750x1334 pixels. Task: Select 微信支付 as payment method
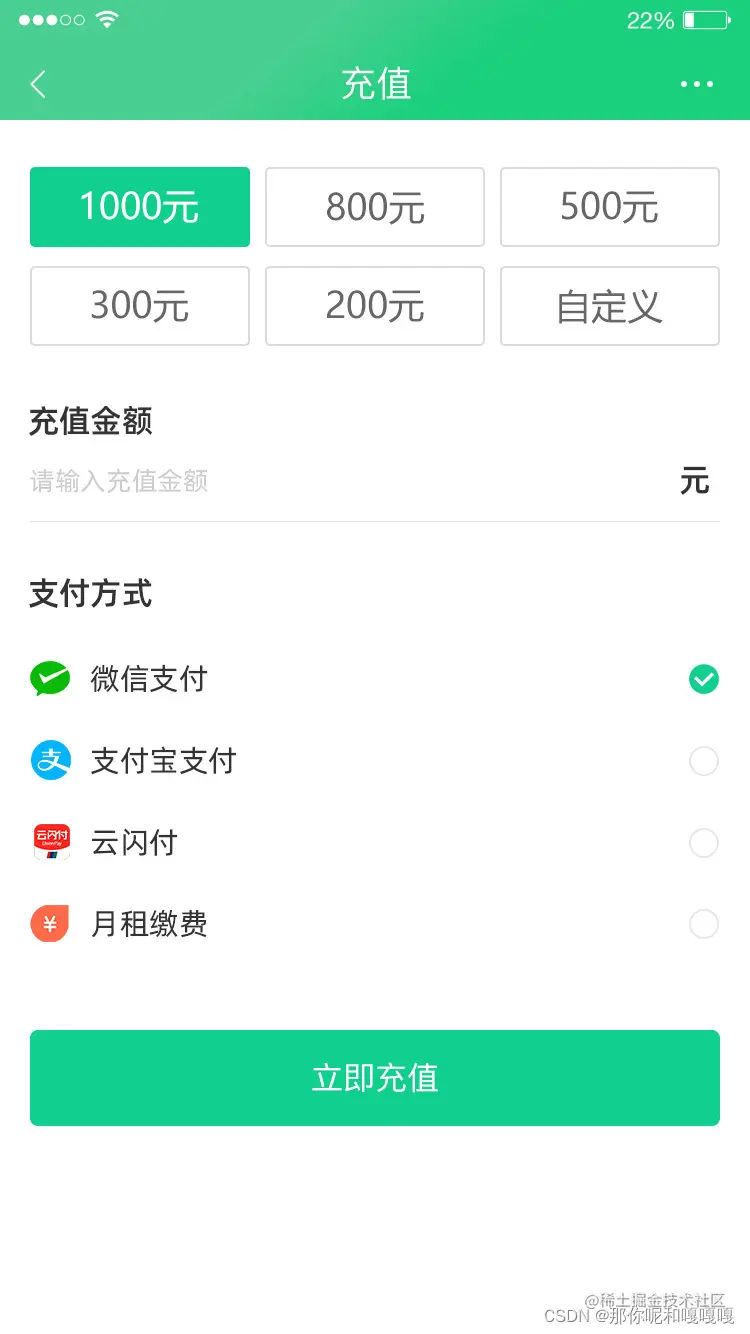tap(704, 680)
